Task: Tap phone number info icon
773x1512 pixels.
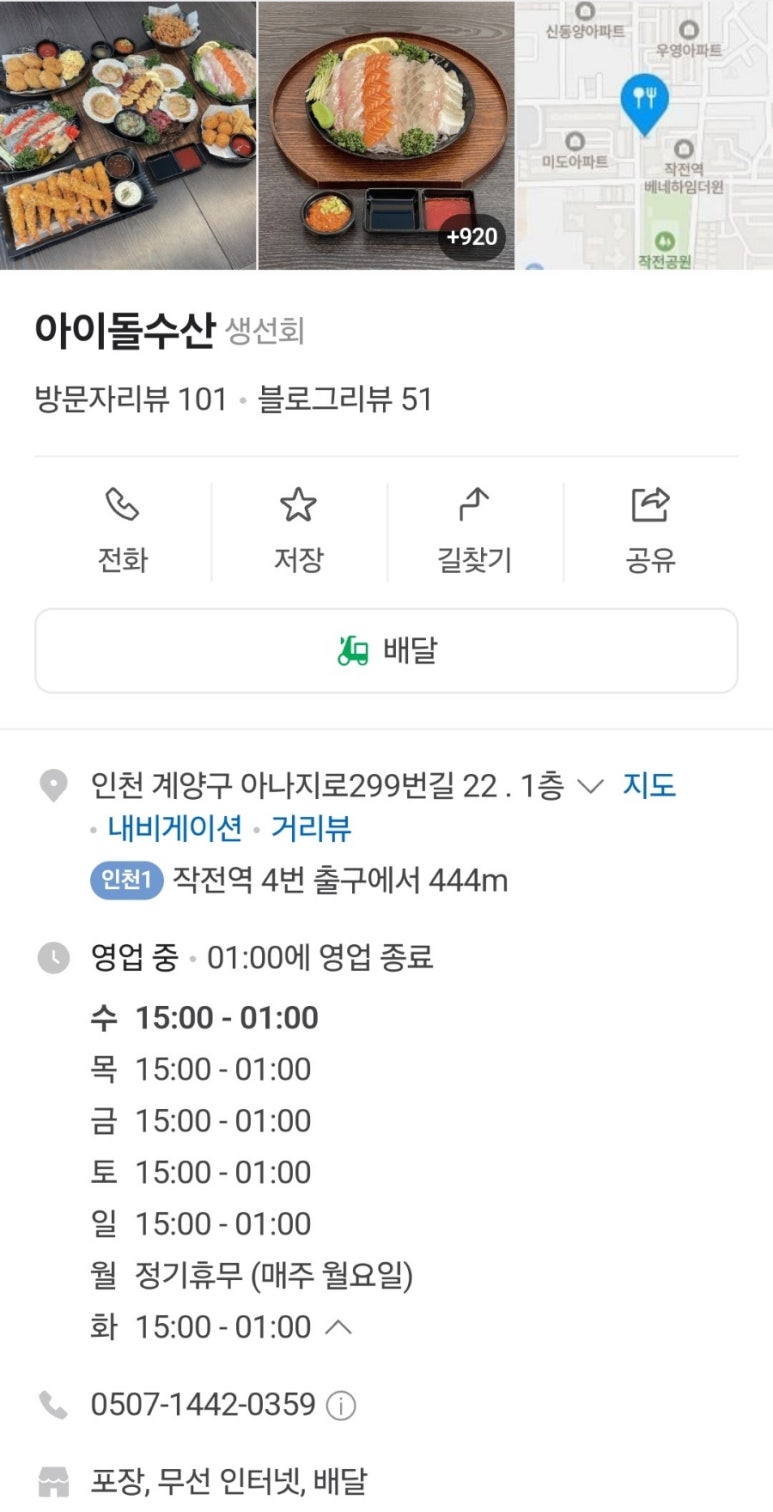Action: pos(341,1406)
